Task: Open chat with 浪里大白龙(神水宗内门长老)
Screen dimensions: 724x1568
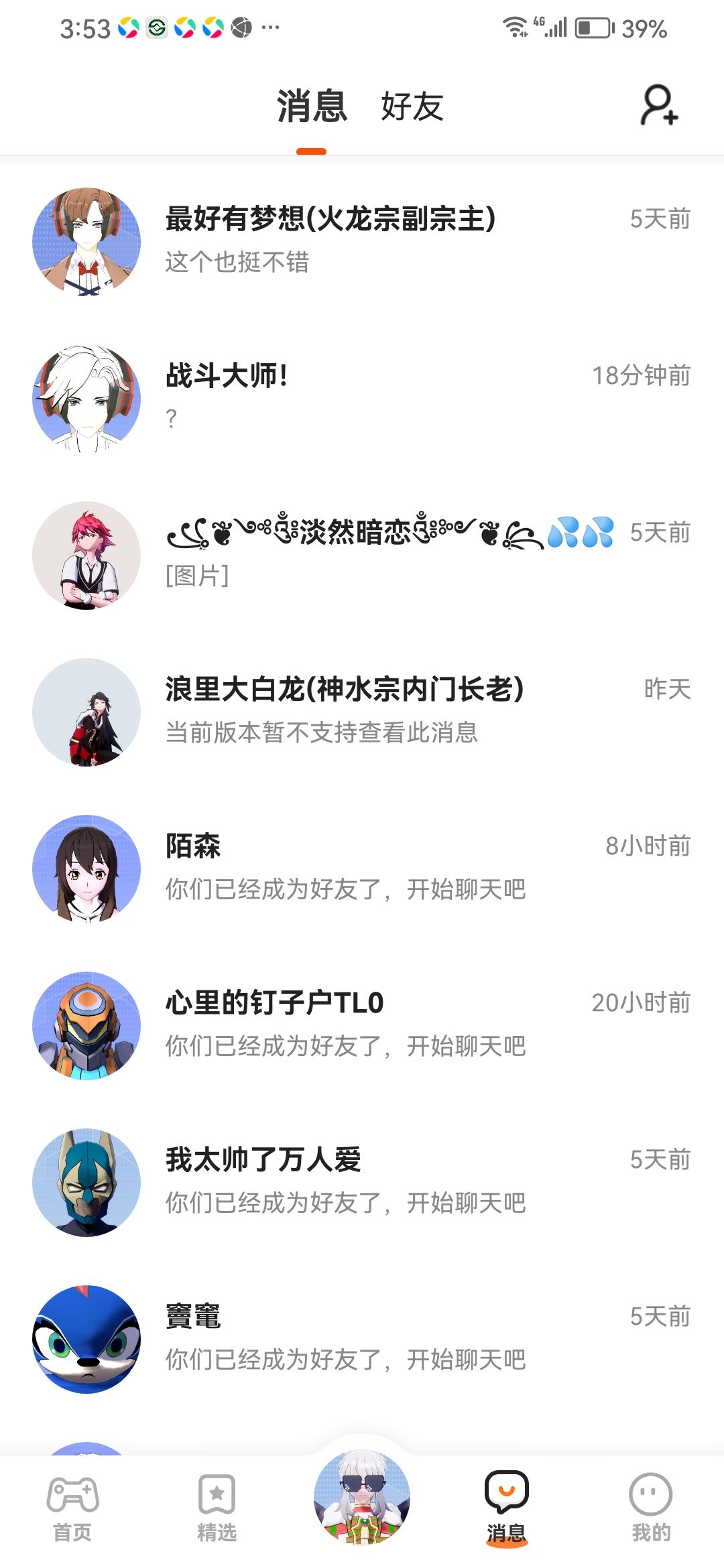Action: [x=362, y=711]
